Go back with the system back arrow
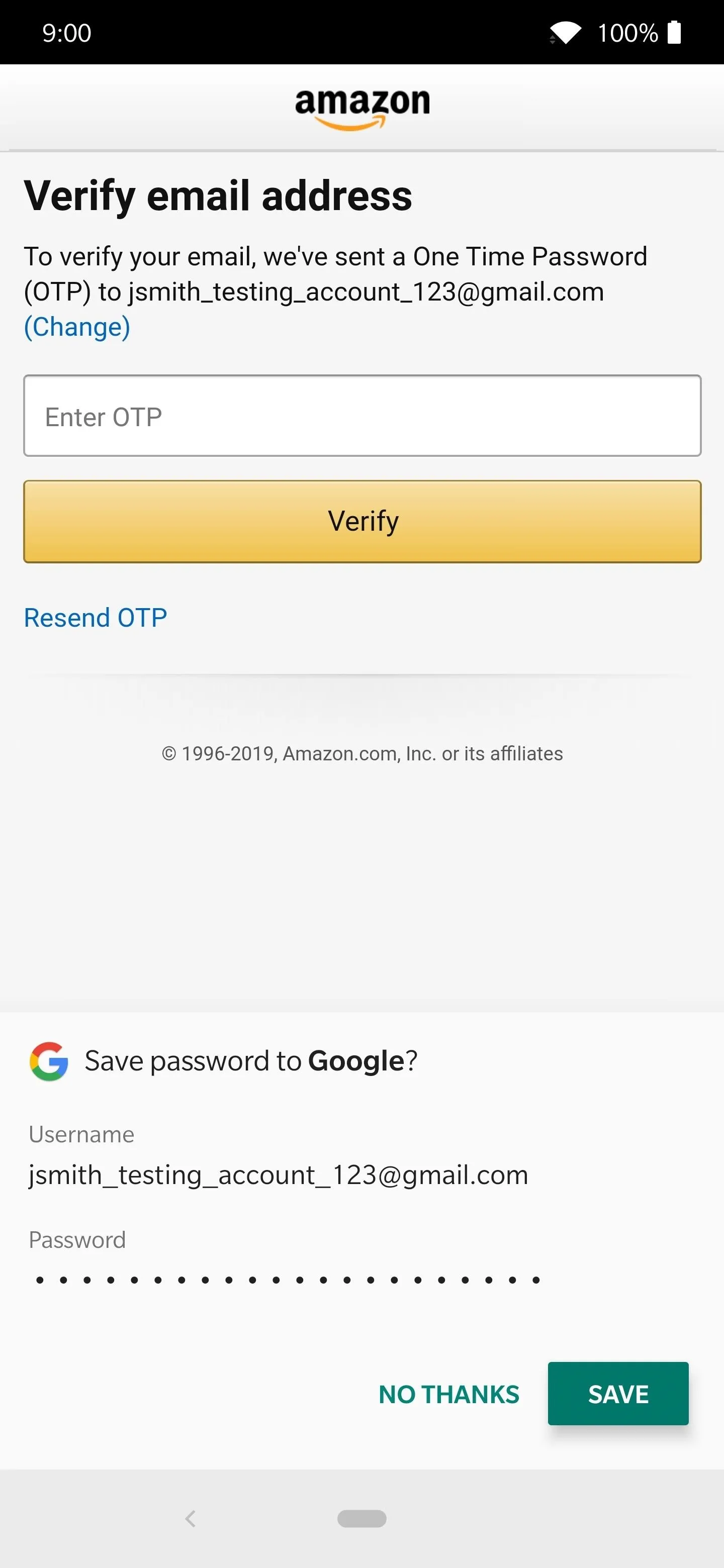 coord(191,1519)
